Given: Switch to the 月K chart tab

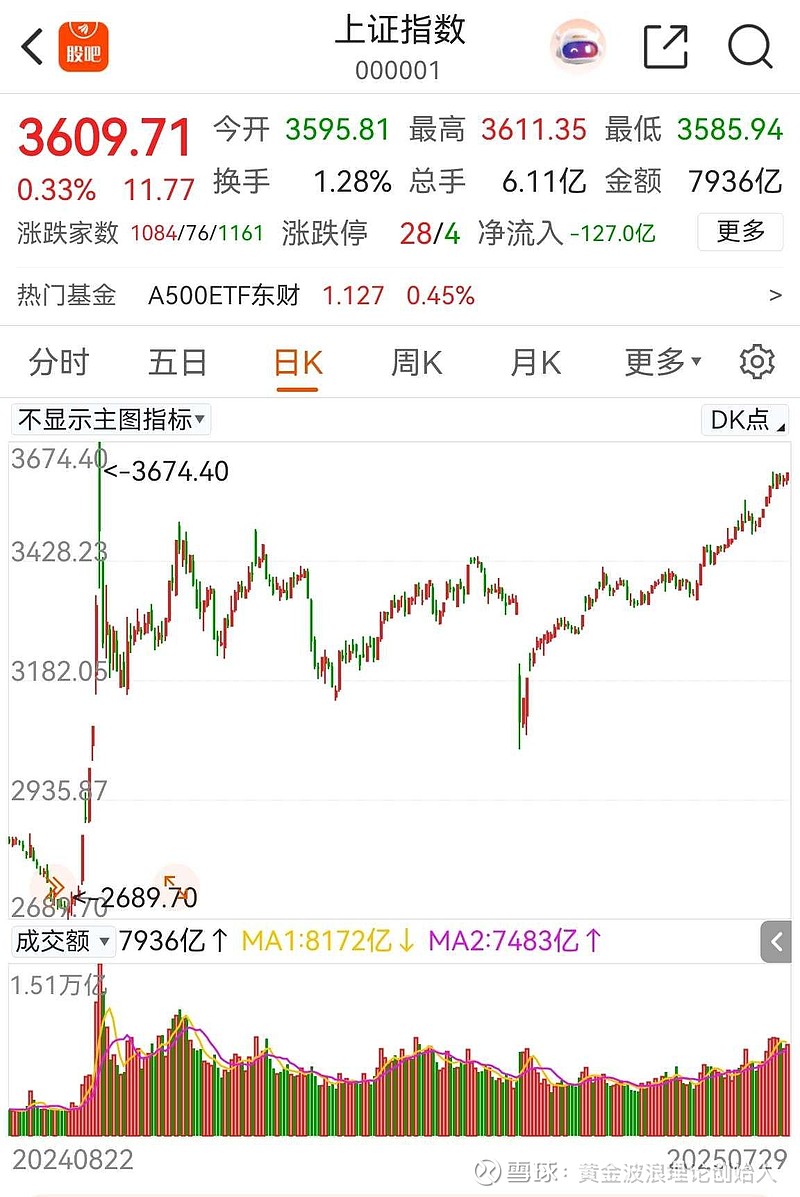Looking at the screenshot, I should [x=536, y=362].
